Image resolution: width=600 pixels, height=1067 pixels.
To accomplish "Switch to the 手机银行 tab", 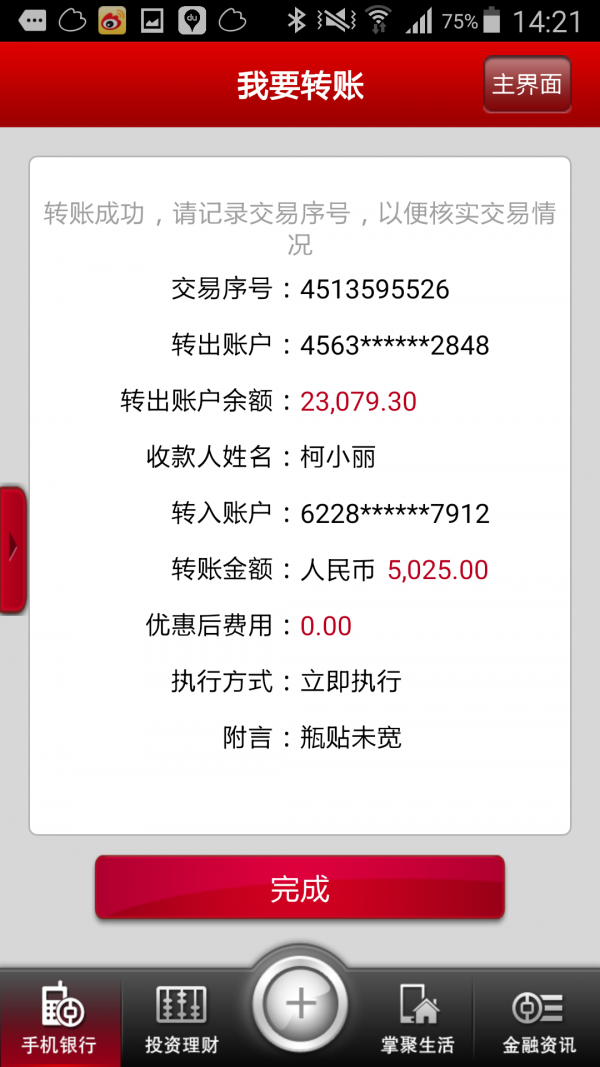I will (x=60, y=1018).
